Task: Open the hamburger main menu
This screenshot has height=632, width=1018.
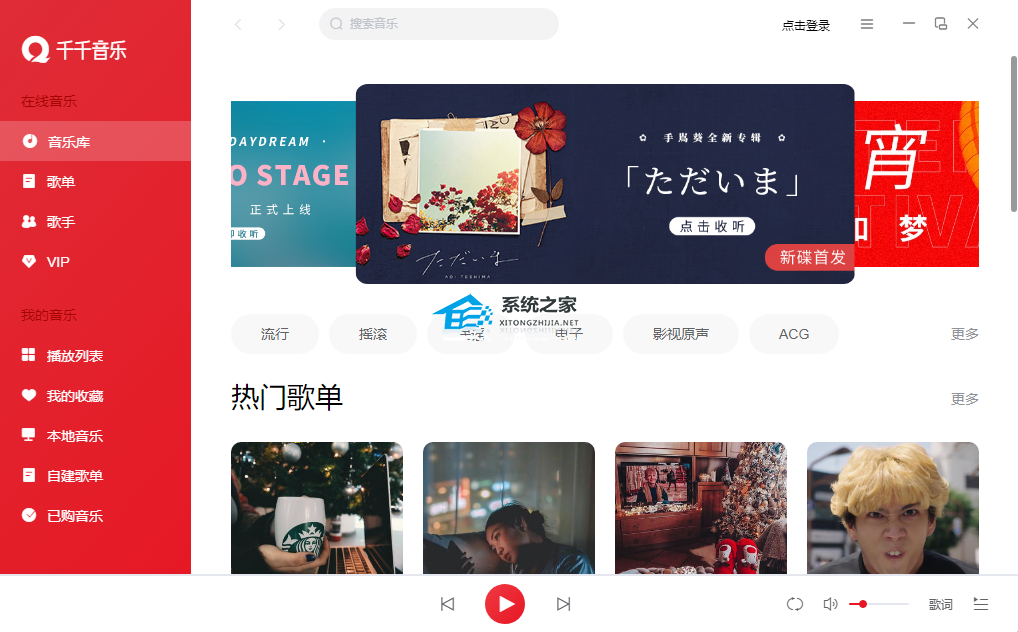Action: [x=867, y=24]
